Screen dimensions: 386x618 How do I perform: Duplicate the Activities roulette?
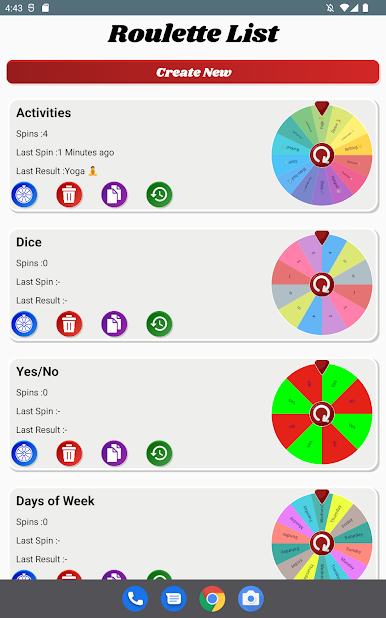114,194
